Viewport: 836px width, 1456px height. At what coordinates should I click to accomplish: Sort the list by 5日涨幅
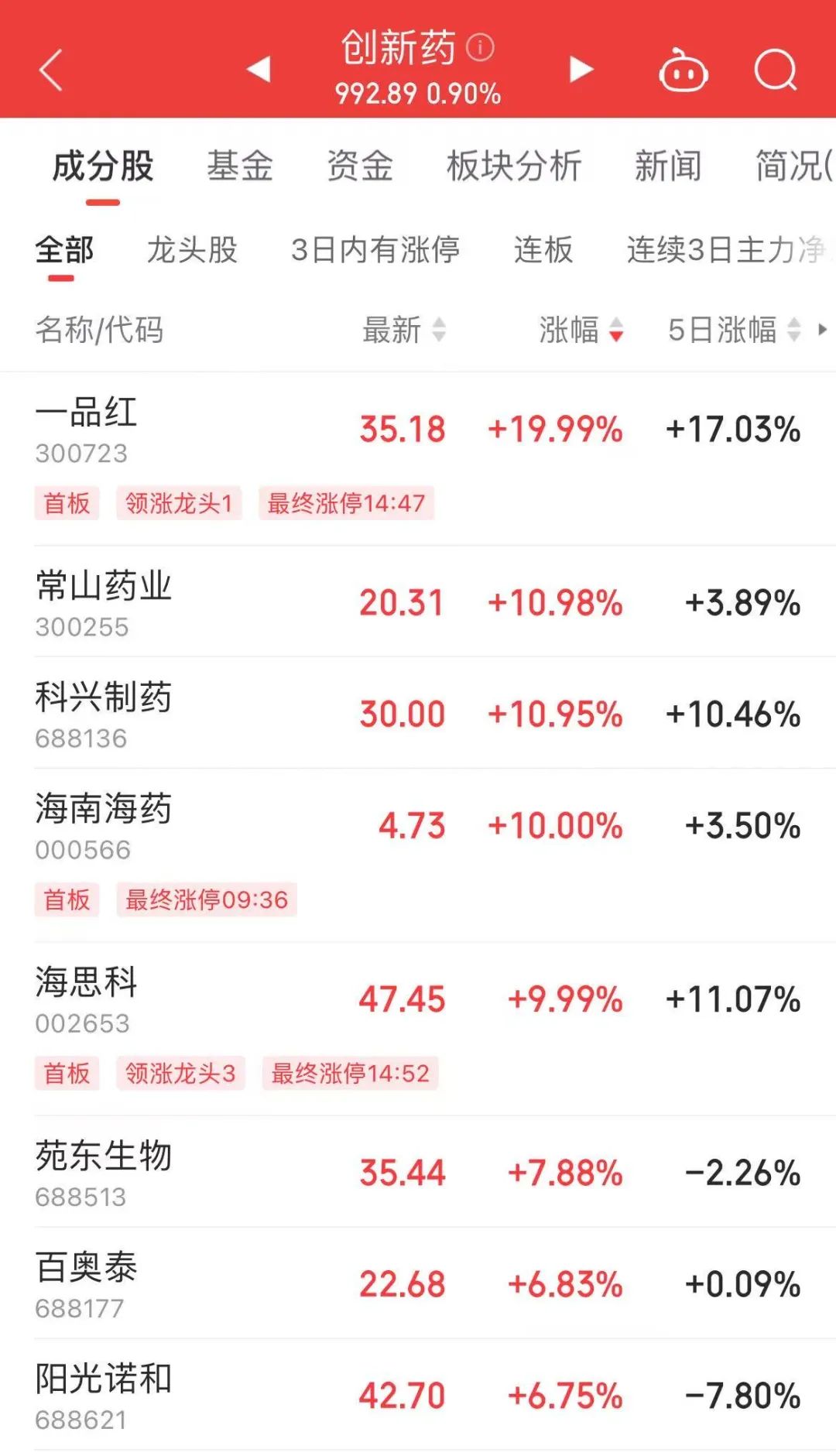pos(734,330)
